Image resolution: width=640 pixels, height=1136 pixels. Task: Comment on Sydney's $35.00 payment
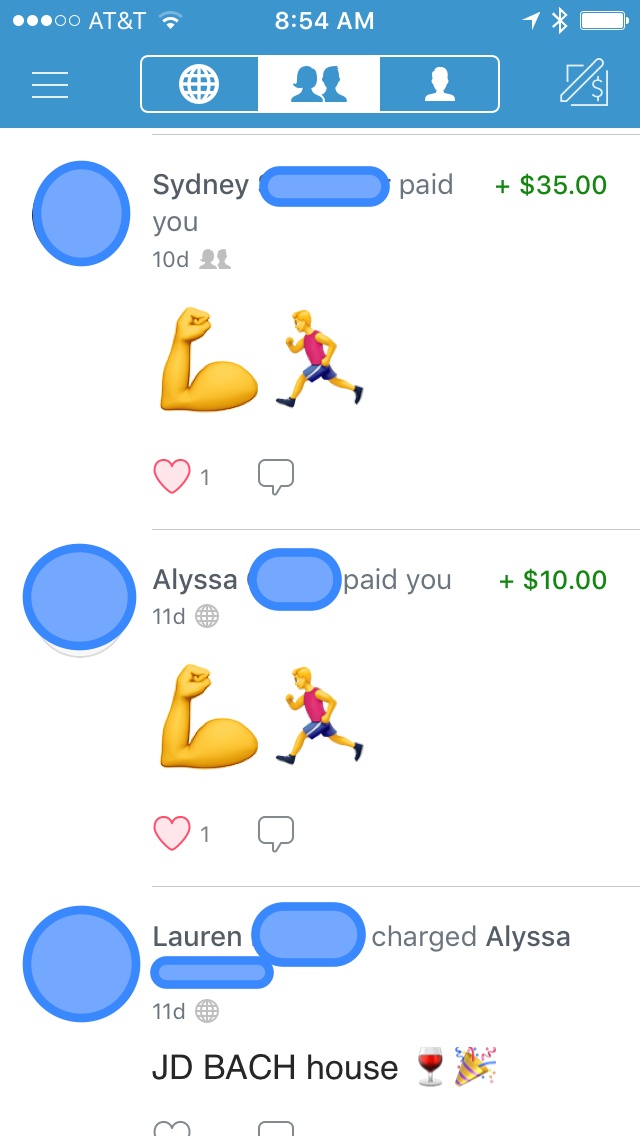click(x=276, y=476)
